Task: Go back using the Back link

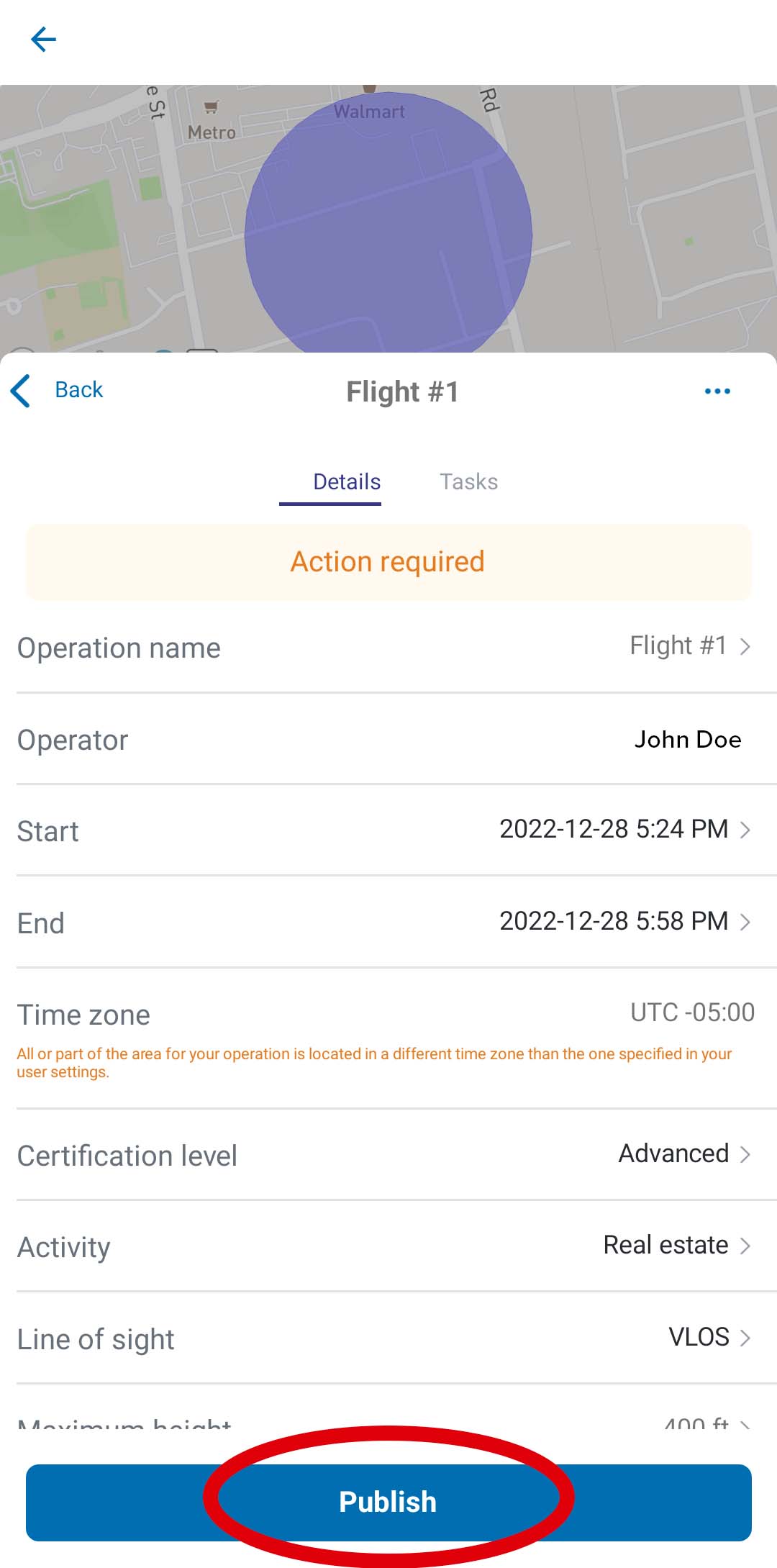Action: [x=57, y=391]
